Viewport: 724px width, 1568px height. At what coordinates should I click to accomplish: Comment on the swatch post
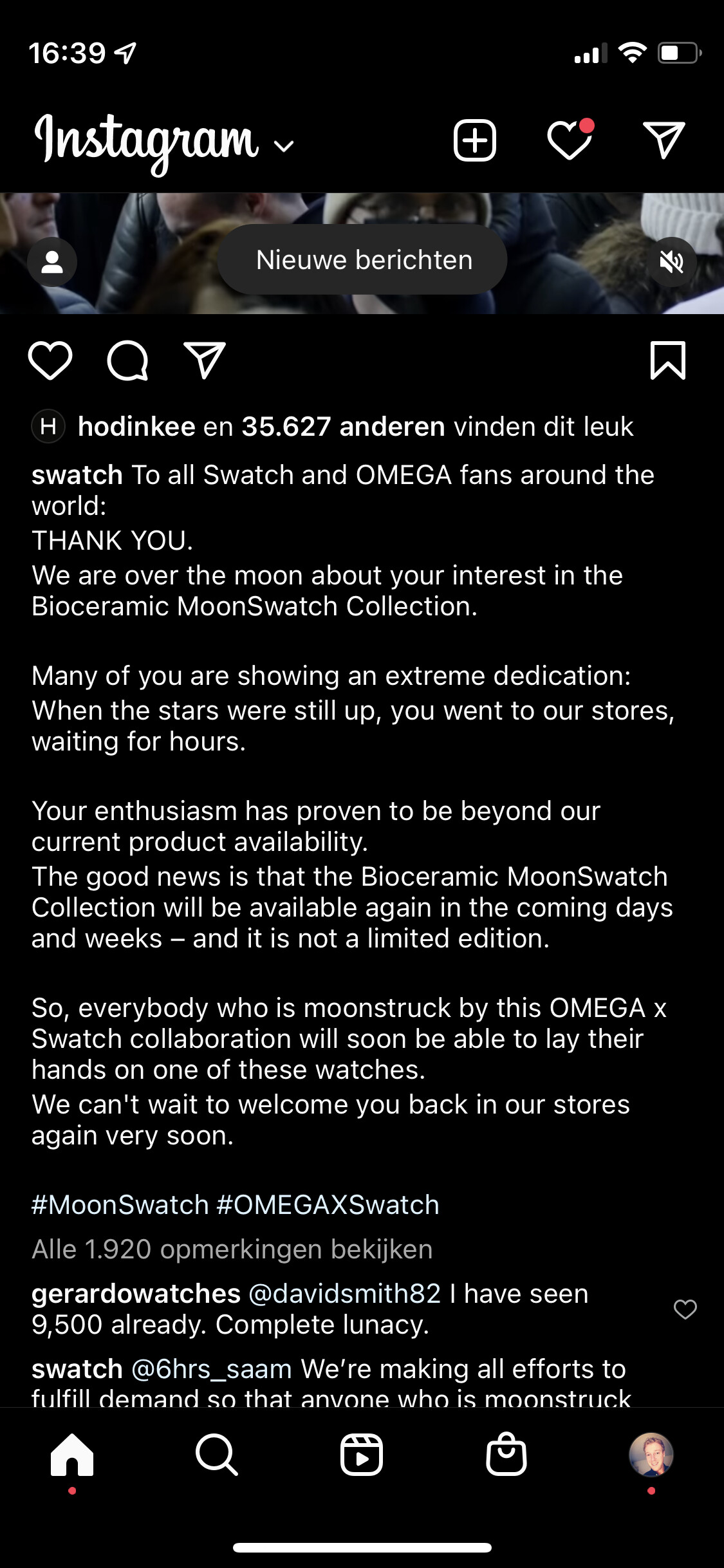tap(127, 360)
